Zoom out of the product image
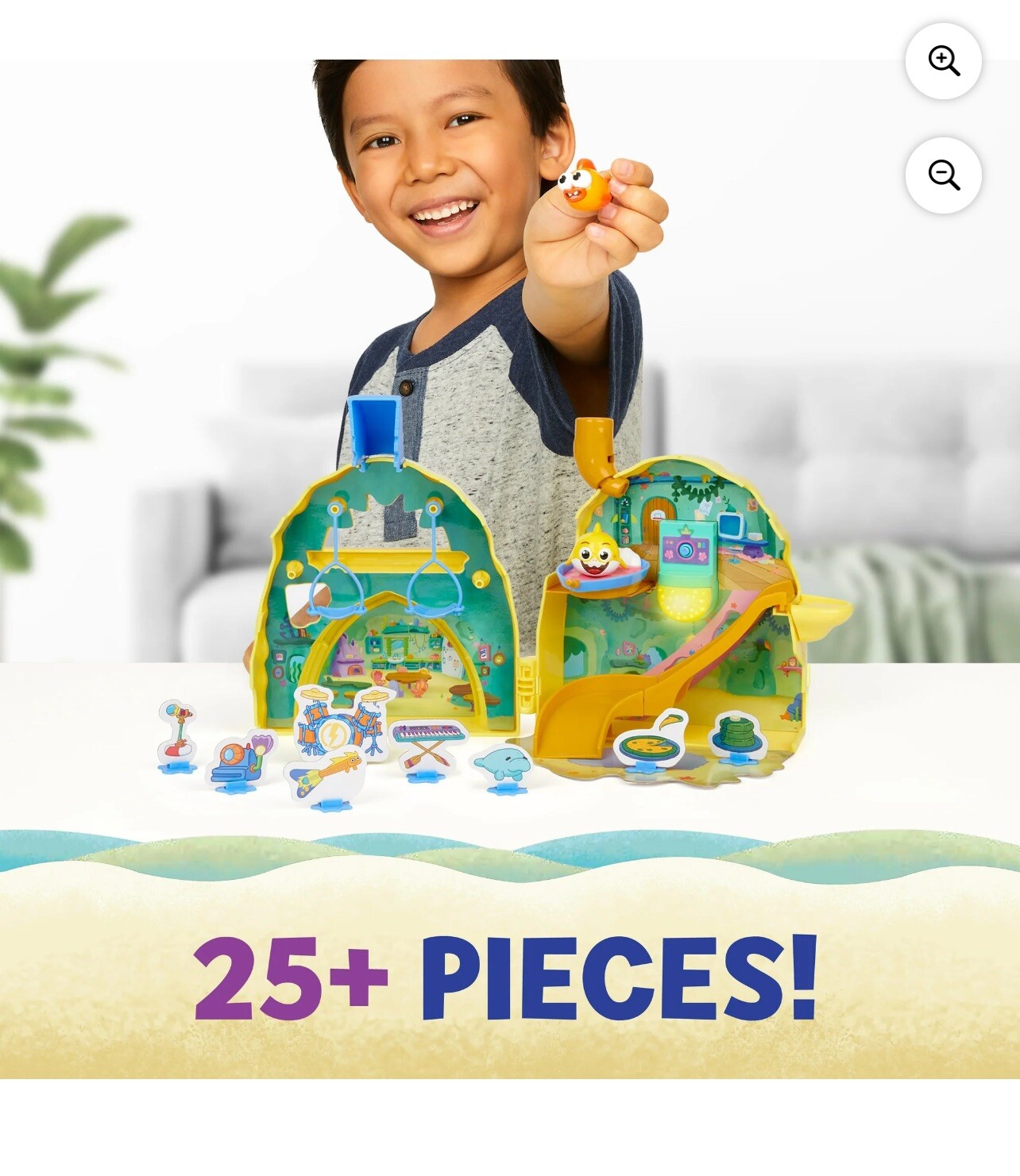The height and width of the screenshot is (1176, 1020). tap(943, 175)
